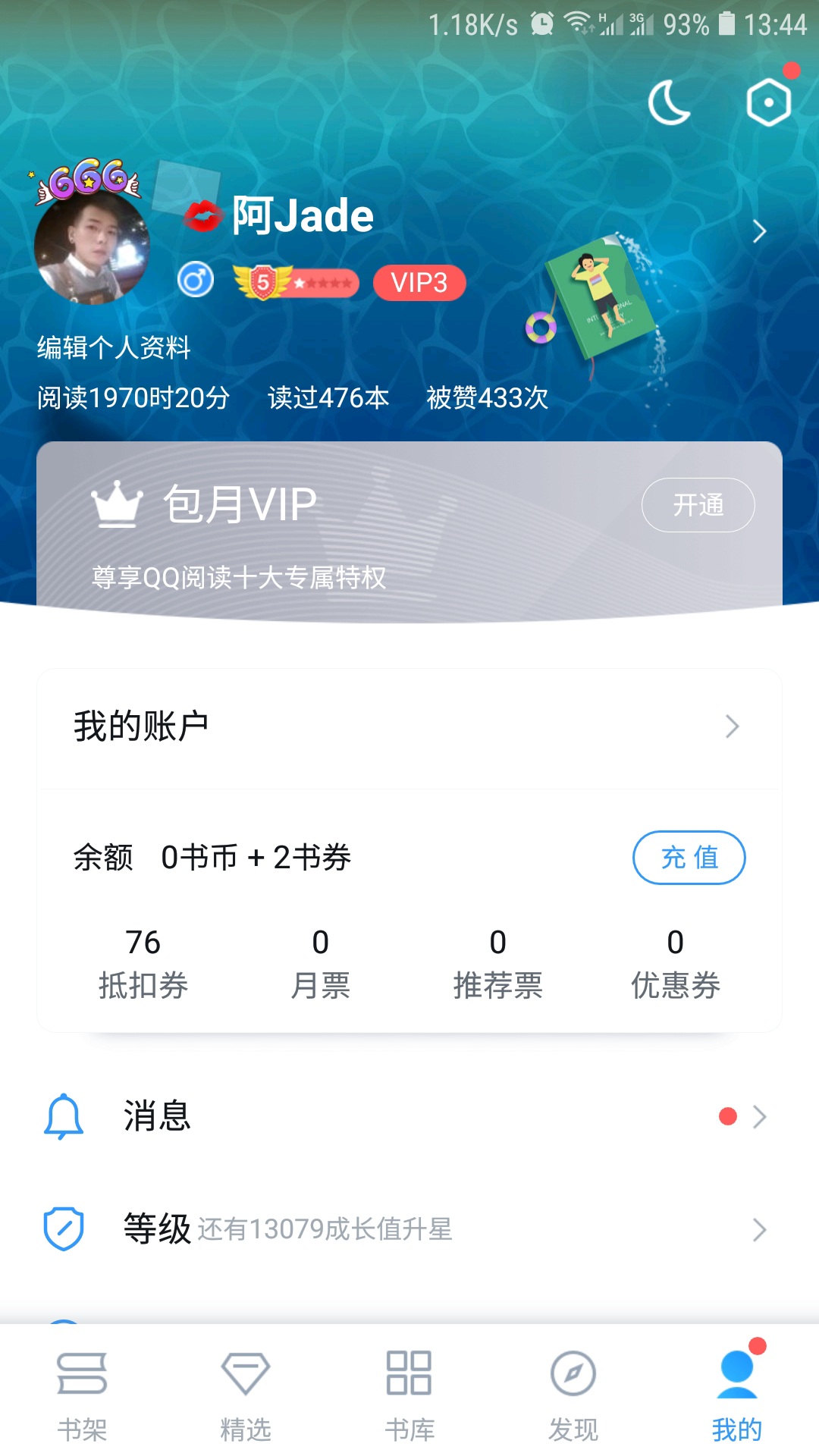The height and width of the screenshot is (1456, 819).
Task: Open the VIP3 badge
Action: coord(419,283)
